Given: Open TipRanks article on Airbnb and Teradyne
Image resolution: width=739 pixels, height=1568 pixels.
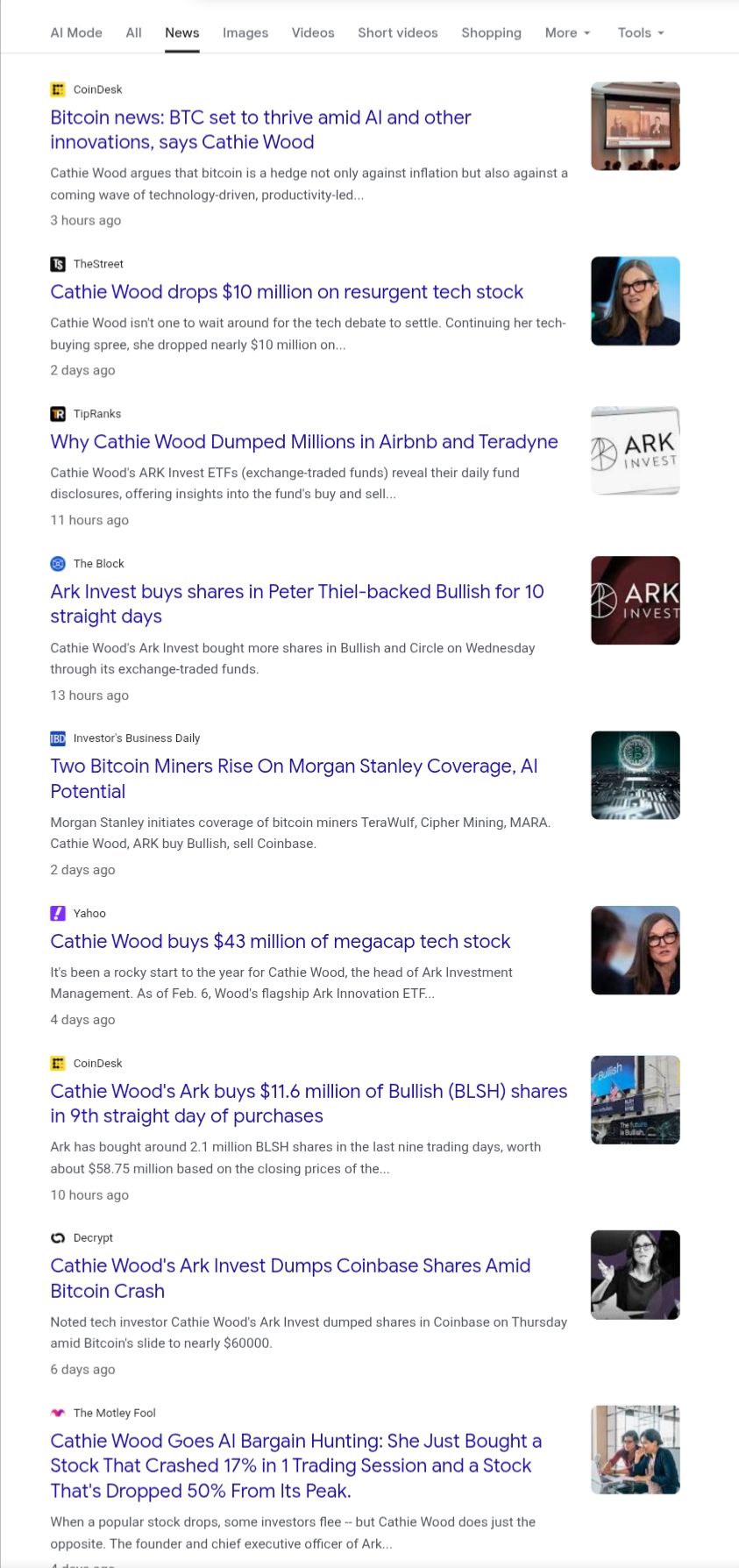Looking at the screenshot, I should coord(304,442).
